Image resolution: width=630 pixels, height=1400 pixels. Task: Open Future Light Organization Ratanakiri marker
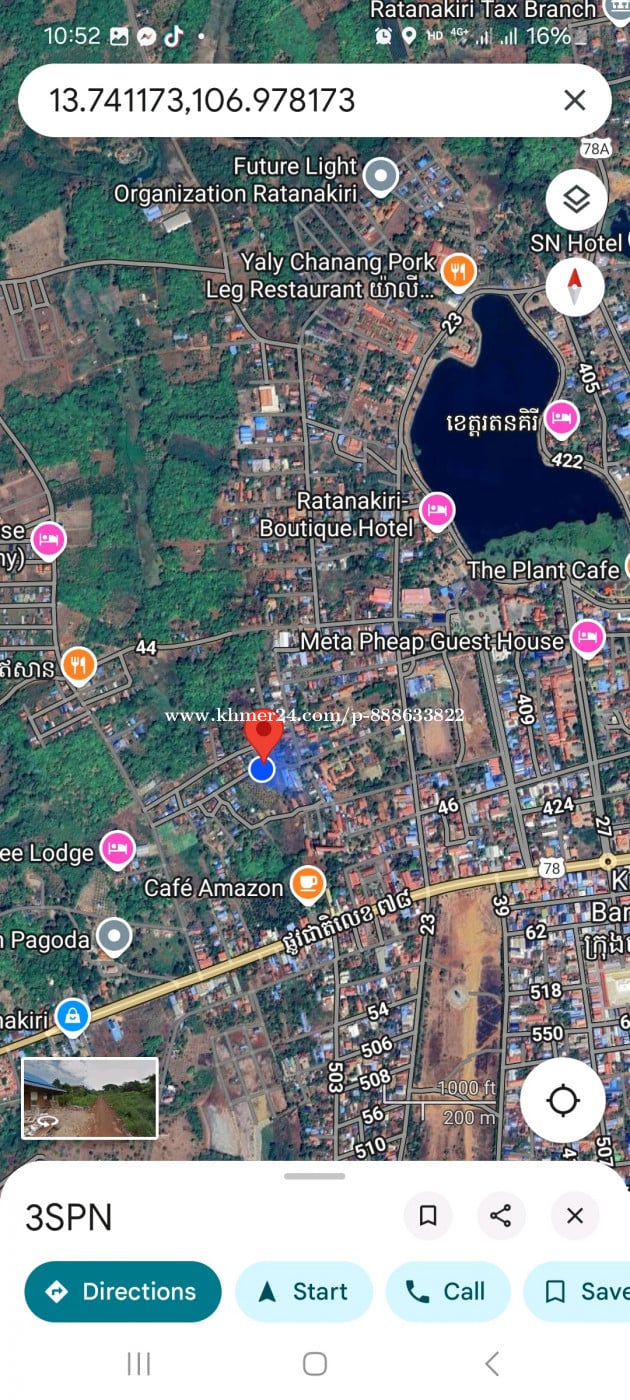[x=380, y=177]
